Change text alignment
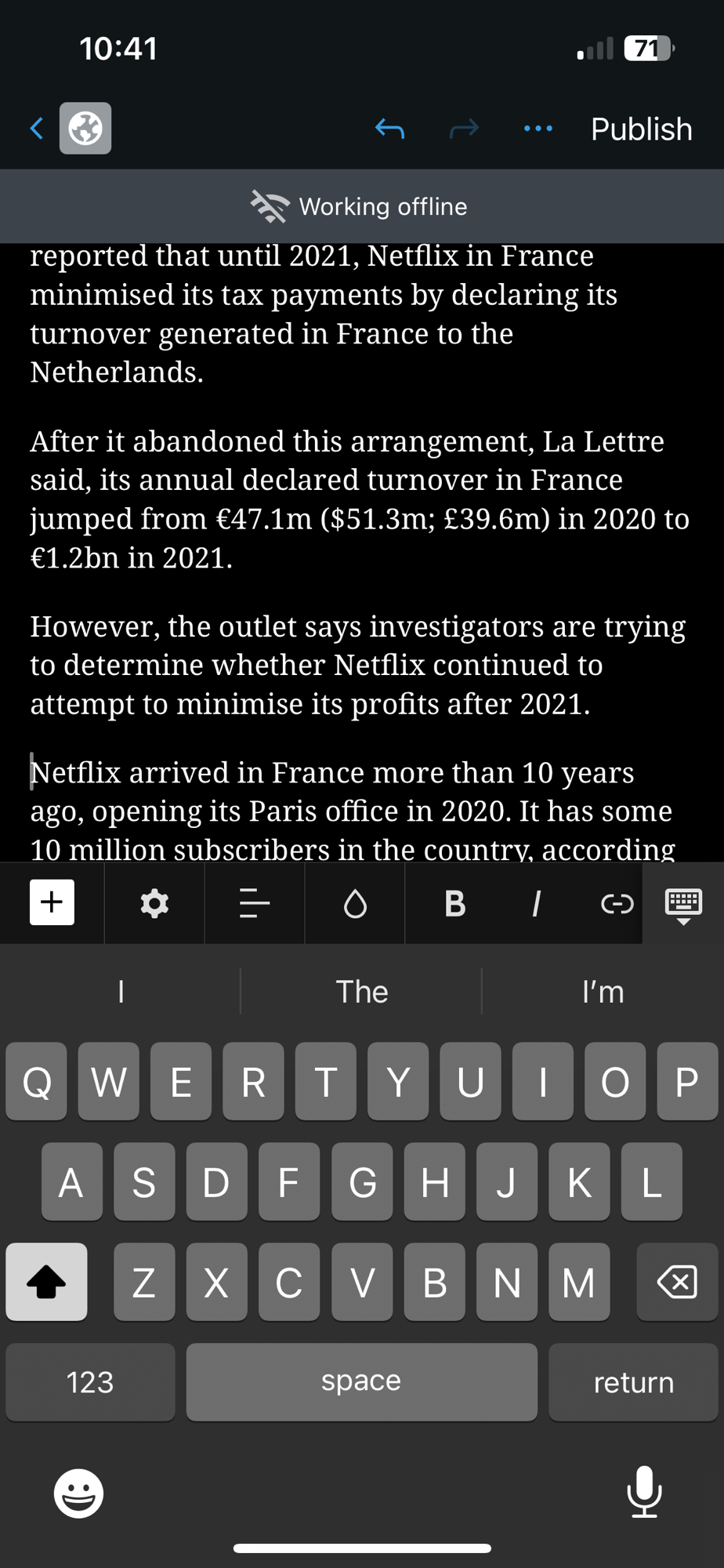 click(x=254, y=904)
